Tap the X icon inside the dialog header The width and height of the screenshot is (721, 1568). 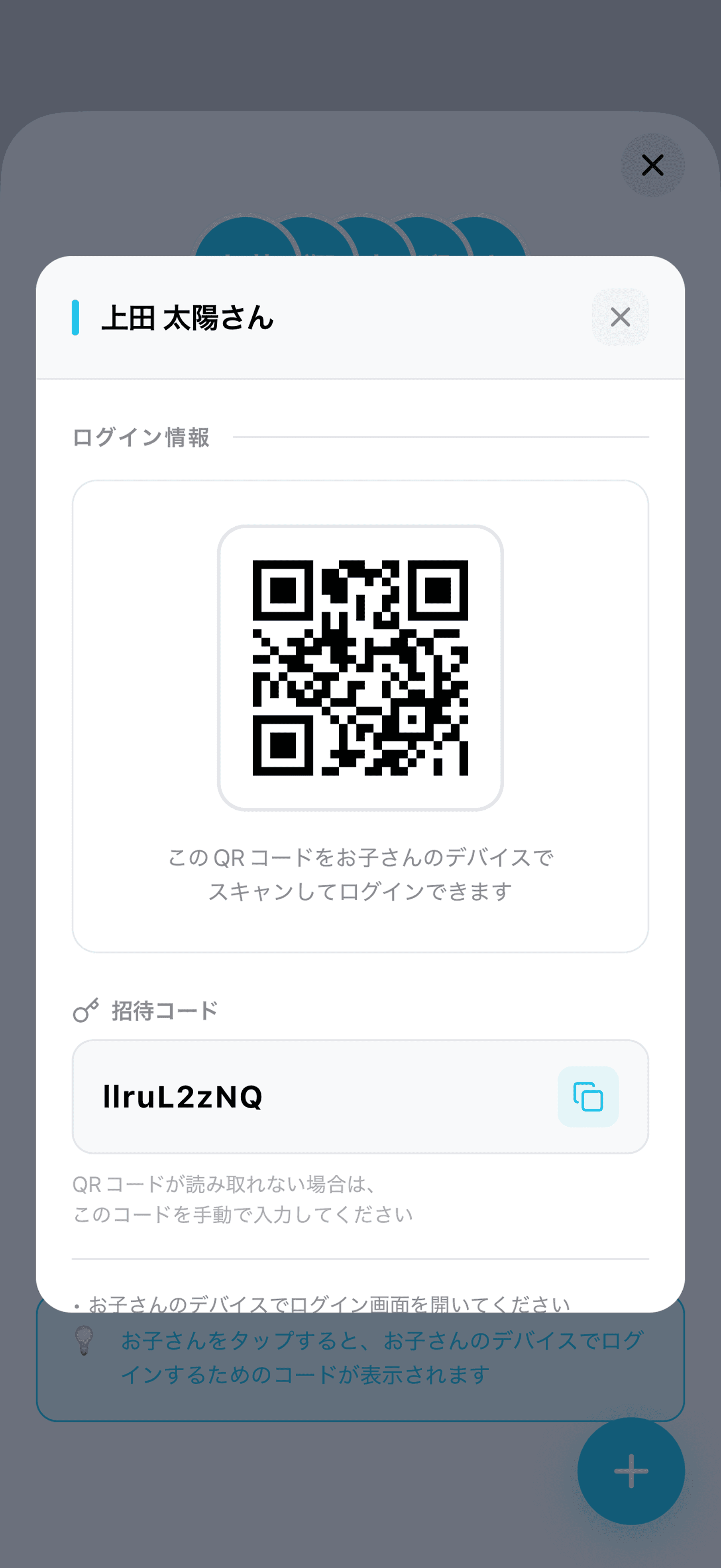coord(620,317)
